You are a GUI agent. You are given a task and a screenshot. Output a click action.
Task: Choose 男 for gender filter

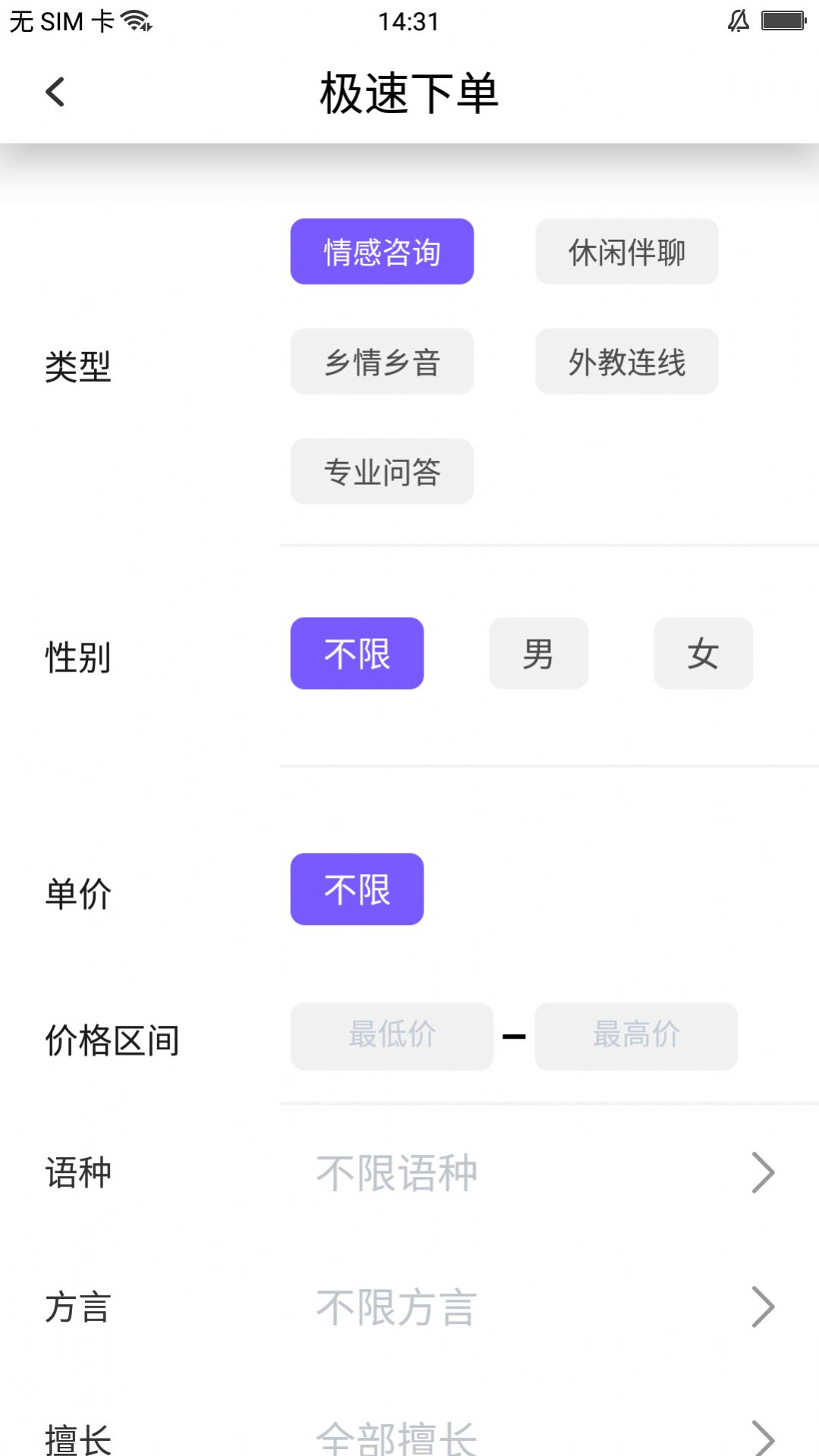point(538,653)
